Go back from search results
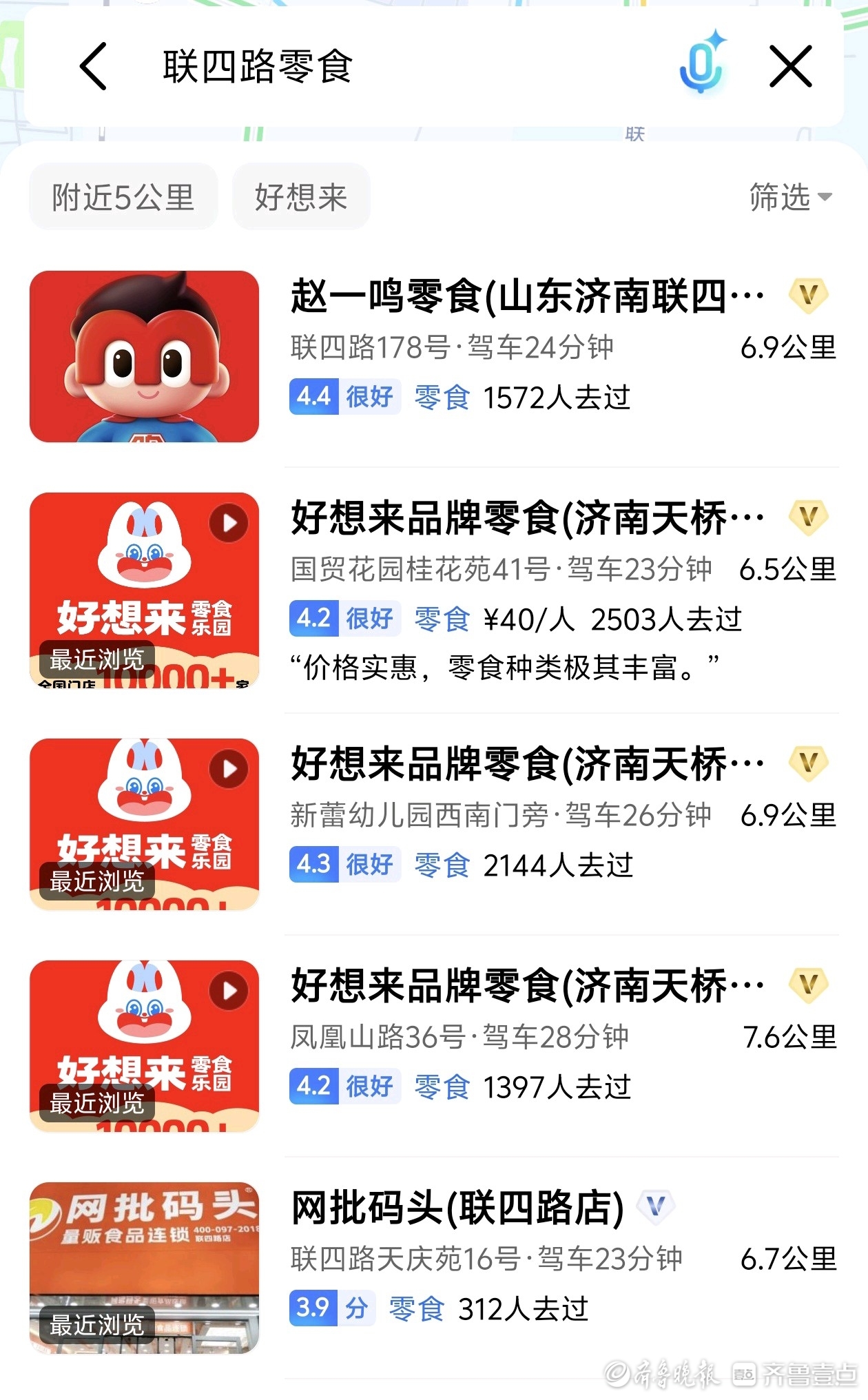Screen dimensions: 868x1400 pos(94,67)
